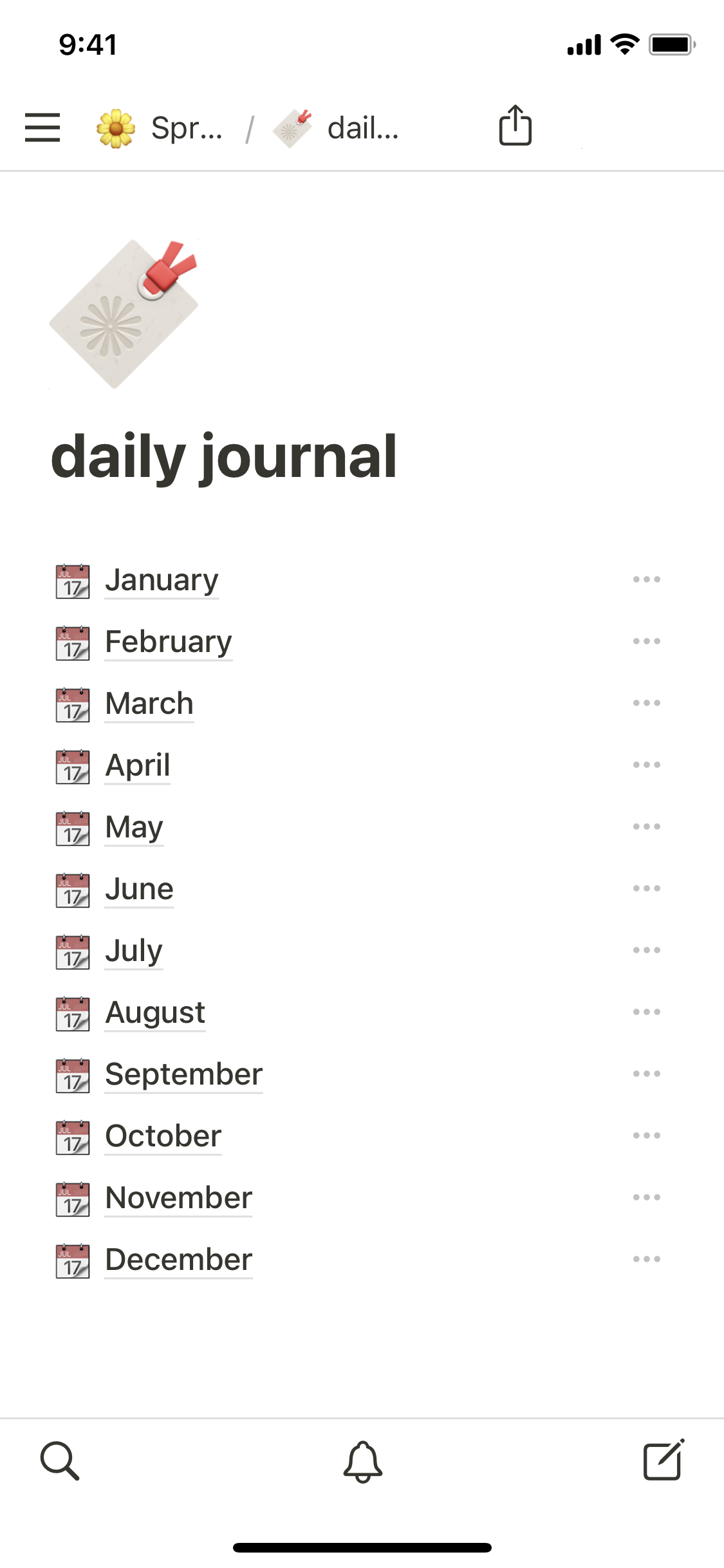The height and width of the screenshot is (1568, 724).
Task: Share the daily journal page
Action: 515,126
